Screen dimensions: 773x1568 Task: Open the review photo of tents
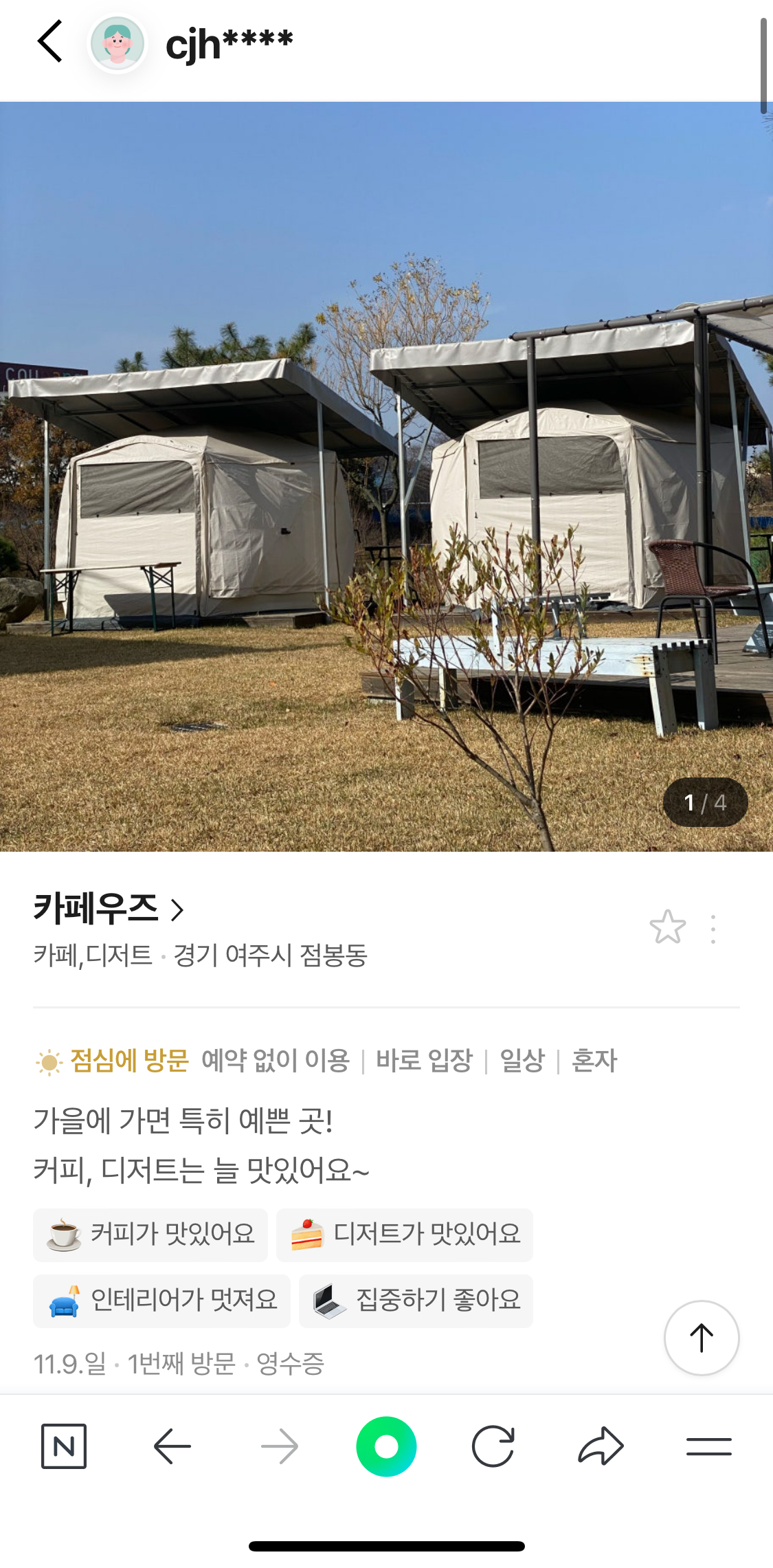click(x=386, y=476)
